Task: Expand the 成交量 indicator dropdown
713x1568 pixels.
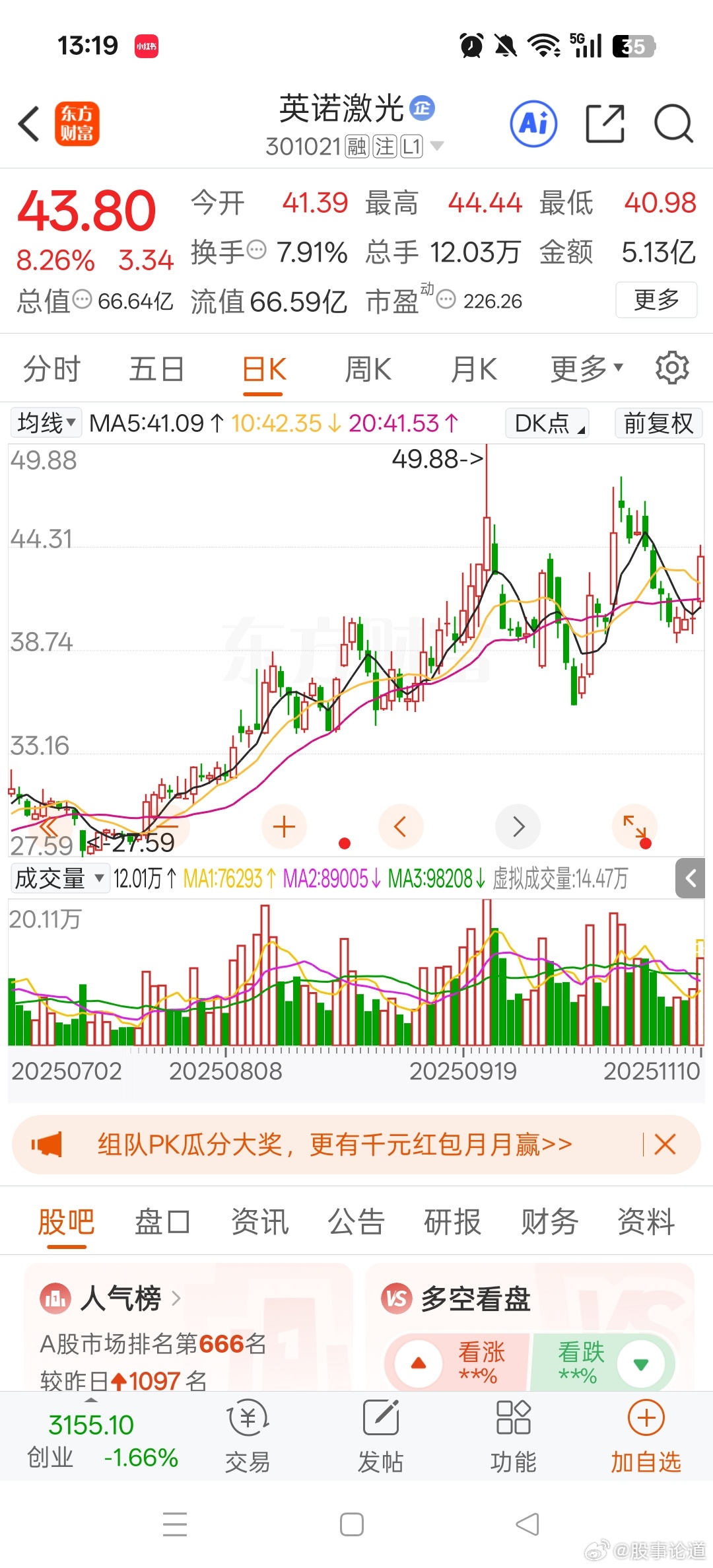Action: (59, 878)
